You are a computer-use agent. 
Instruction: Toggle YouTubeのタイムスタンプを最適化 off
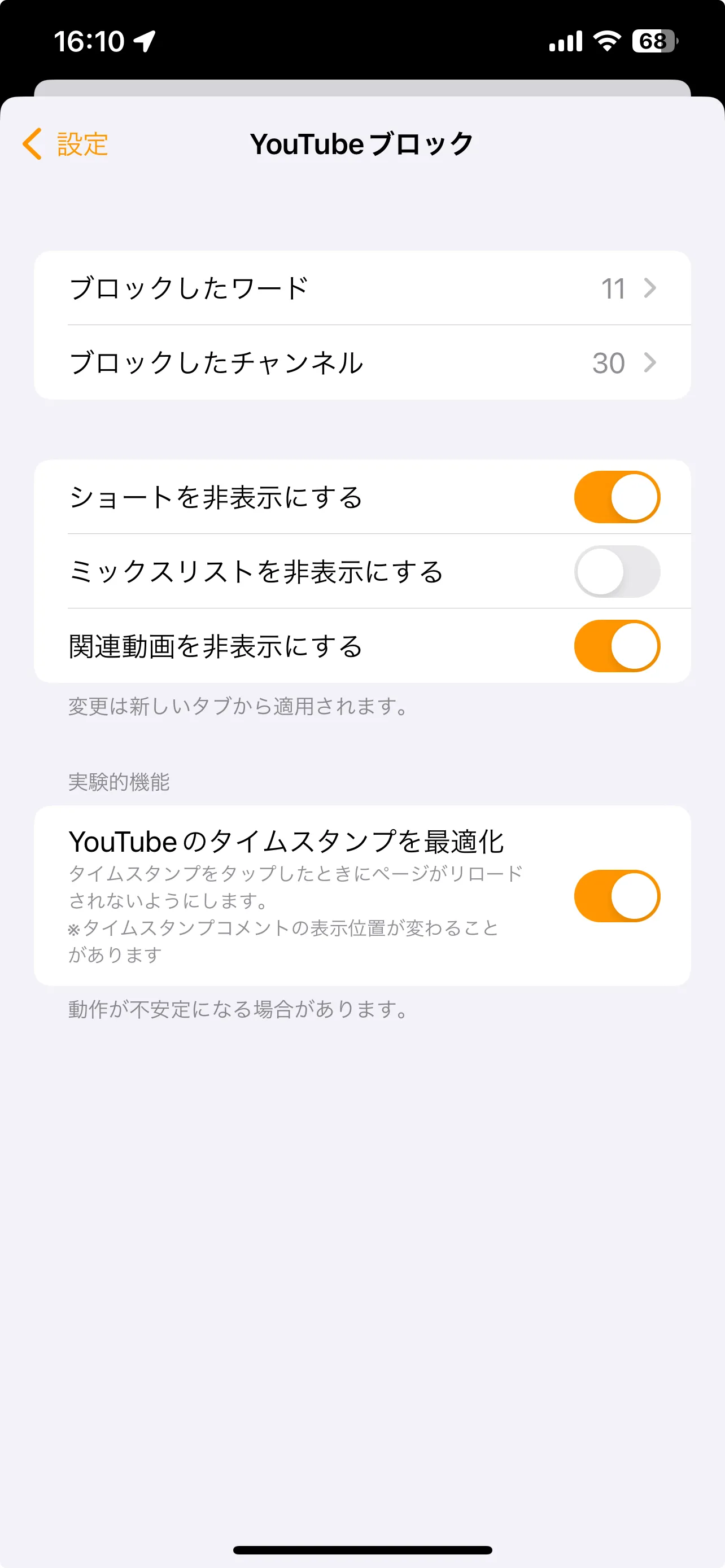[617, 896]
